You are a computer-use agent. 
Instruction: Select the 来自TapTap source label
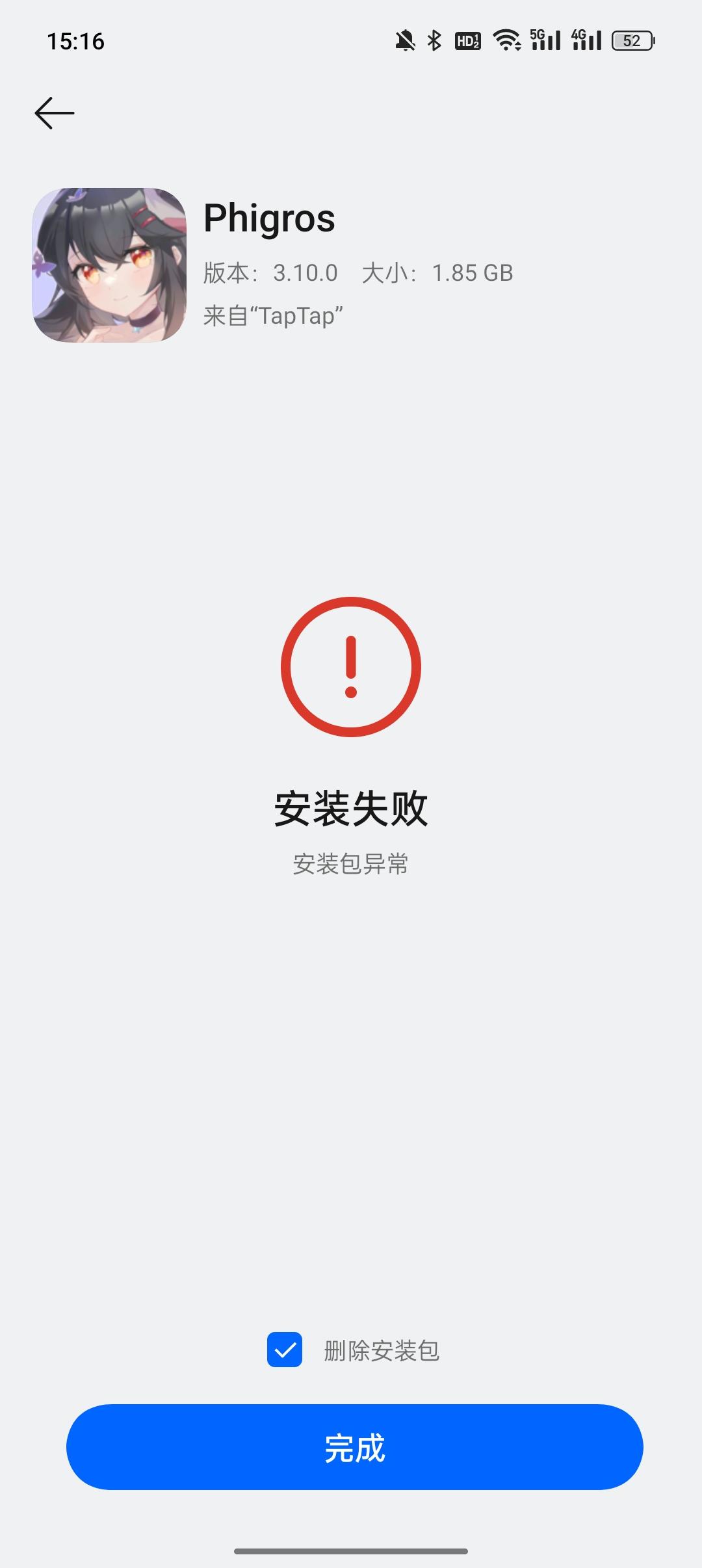272,317
